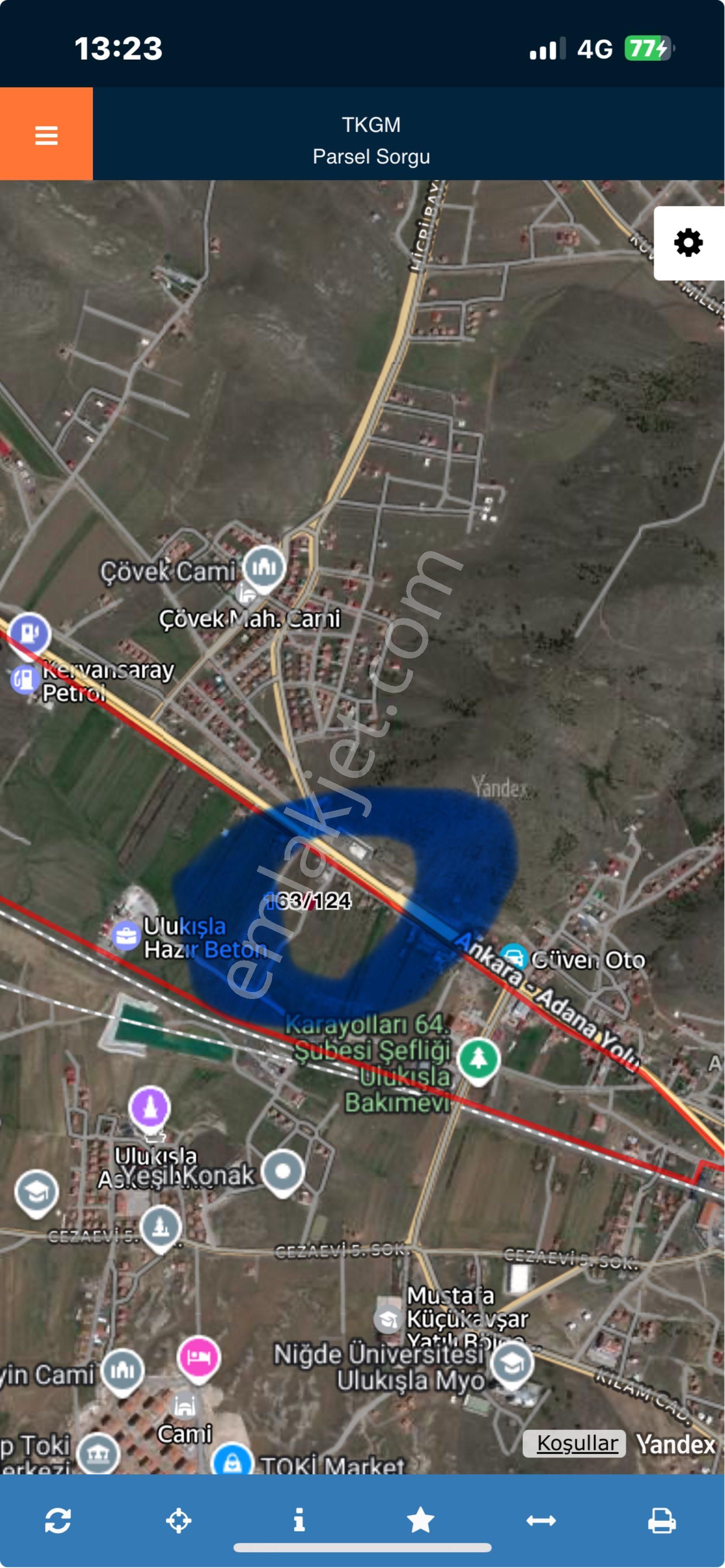Viewport: 725px width, 1568px height.
Task: Tap the Güven Oto map marker
Action: point(514,958)
